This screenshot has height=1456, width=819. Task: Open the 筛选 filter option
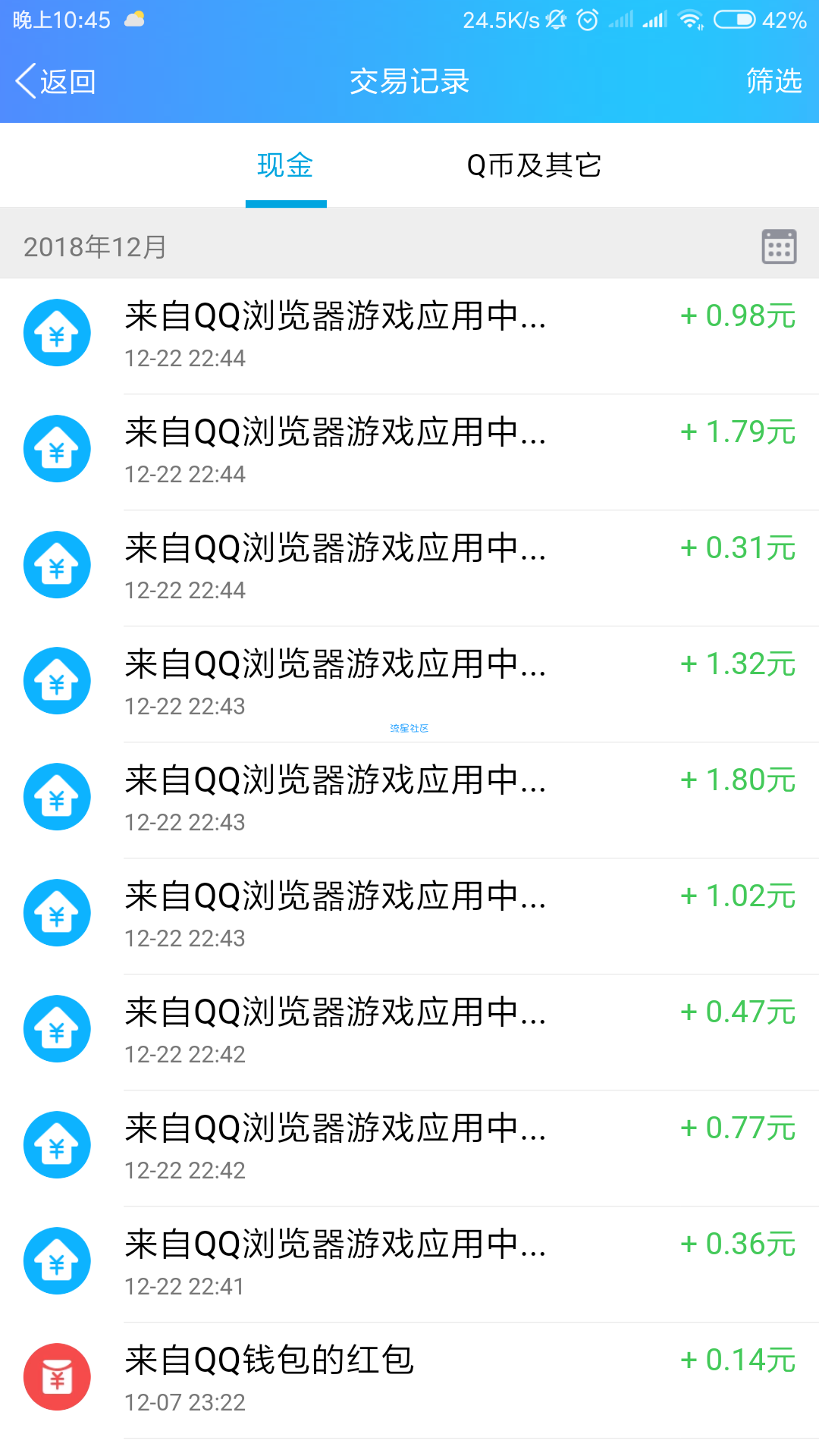click(x=773, y=81)
